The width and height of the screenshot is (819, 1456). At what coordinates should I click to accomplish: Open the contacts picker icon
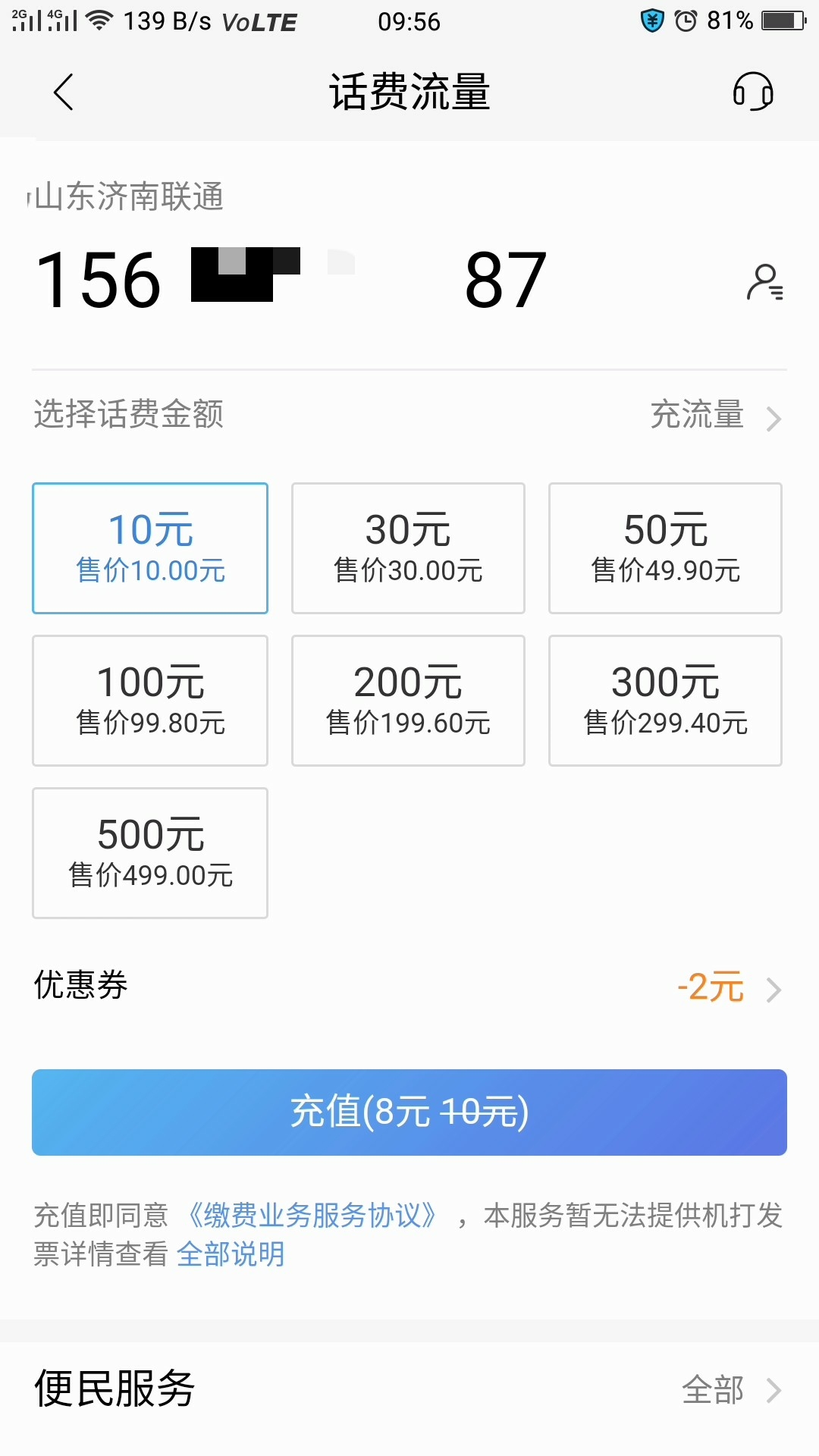click(765, 282)
